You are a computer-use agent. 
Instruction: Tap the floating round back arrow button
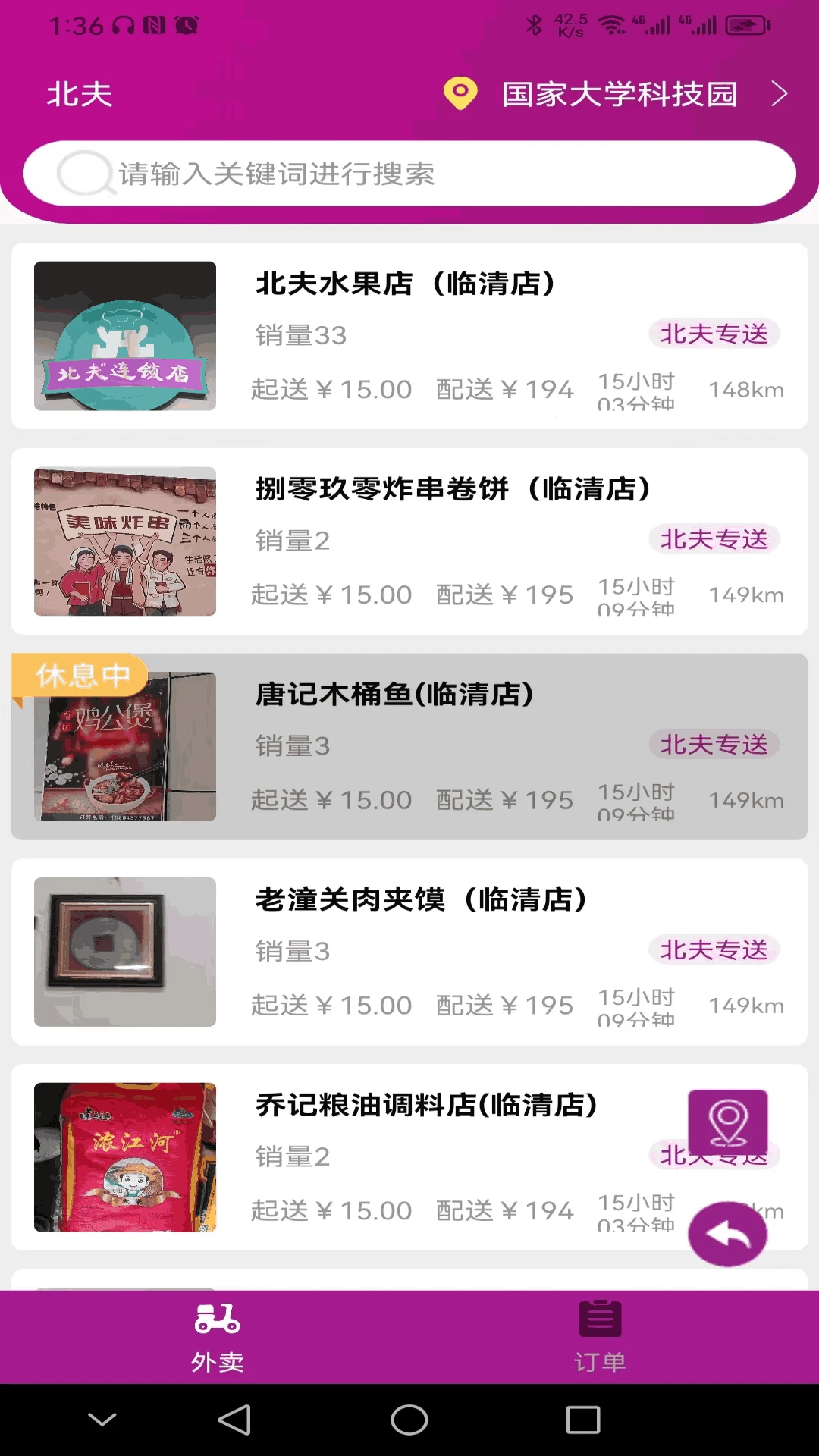click(x=728, y=1234)
